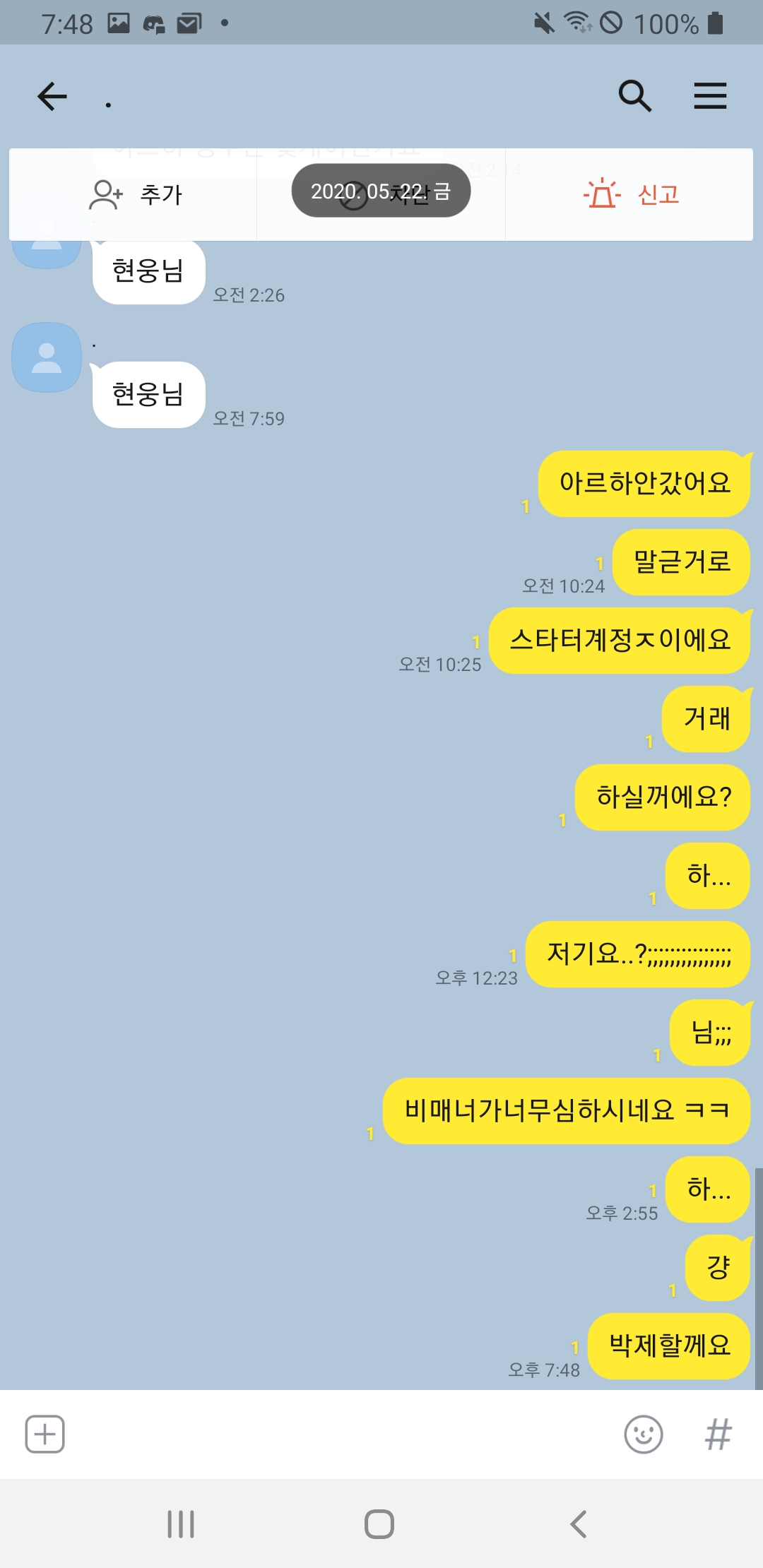Viewport: 763px width, 1568px height.
Task: Tap 추가 to add this friend
Action: pos(134,194)
